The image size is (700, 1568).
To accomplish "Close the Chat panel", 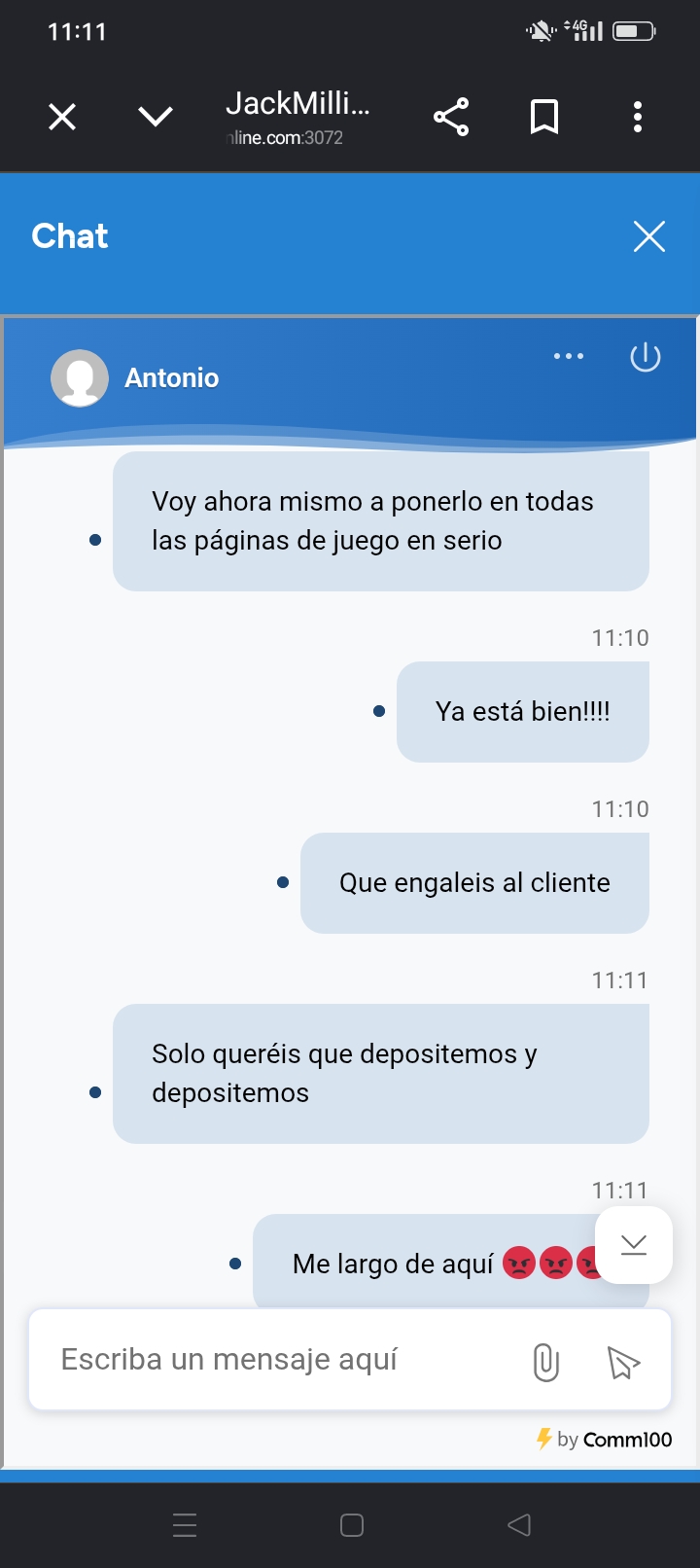I will pos(648,236).
